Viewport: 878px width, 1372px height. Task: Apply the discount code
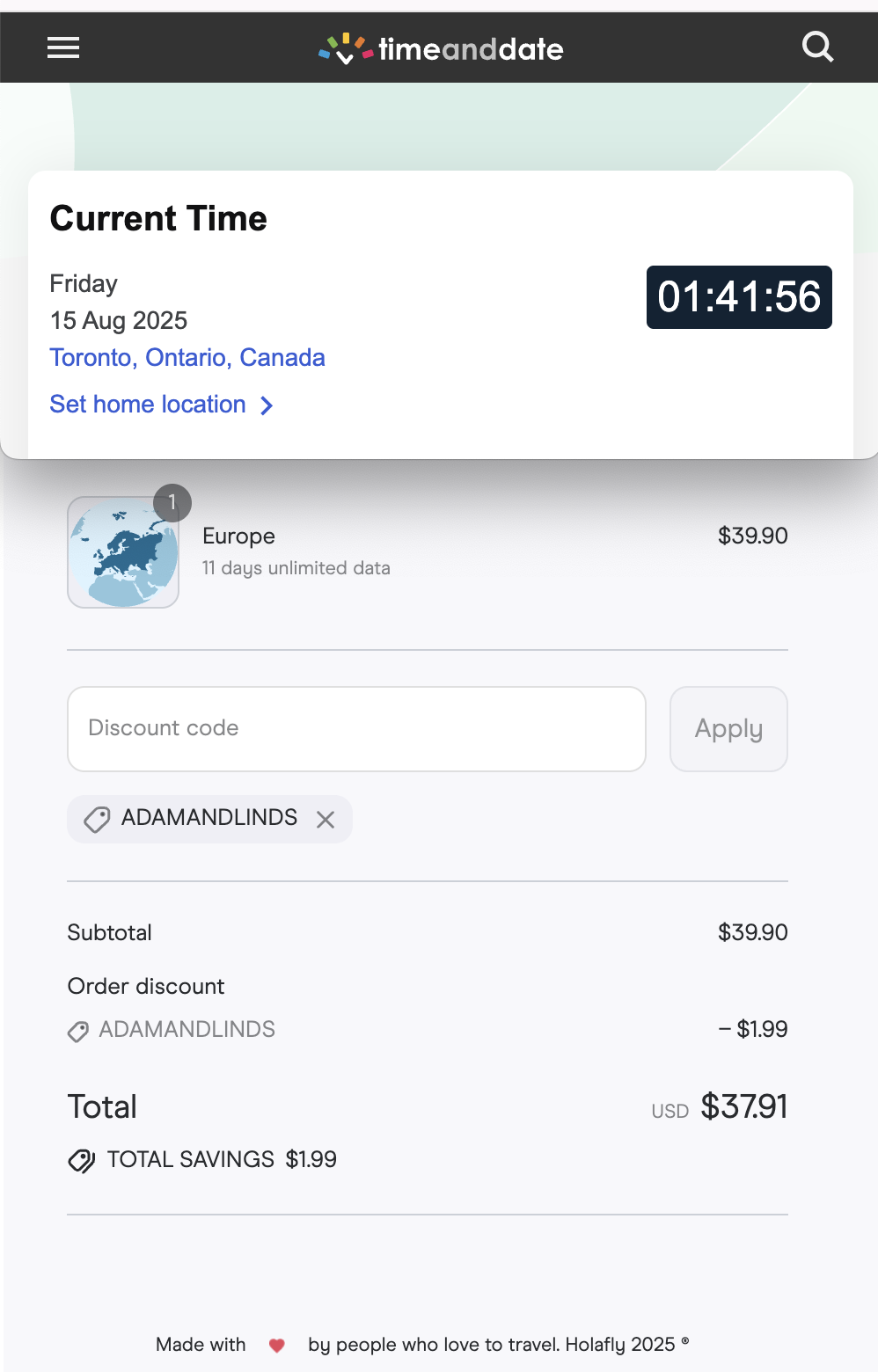[728, 728]
